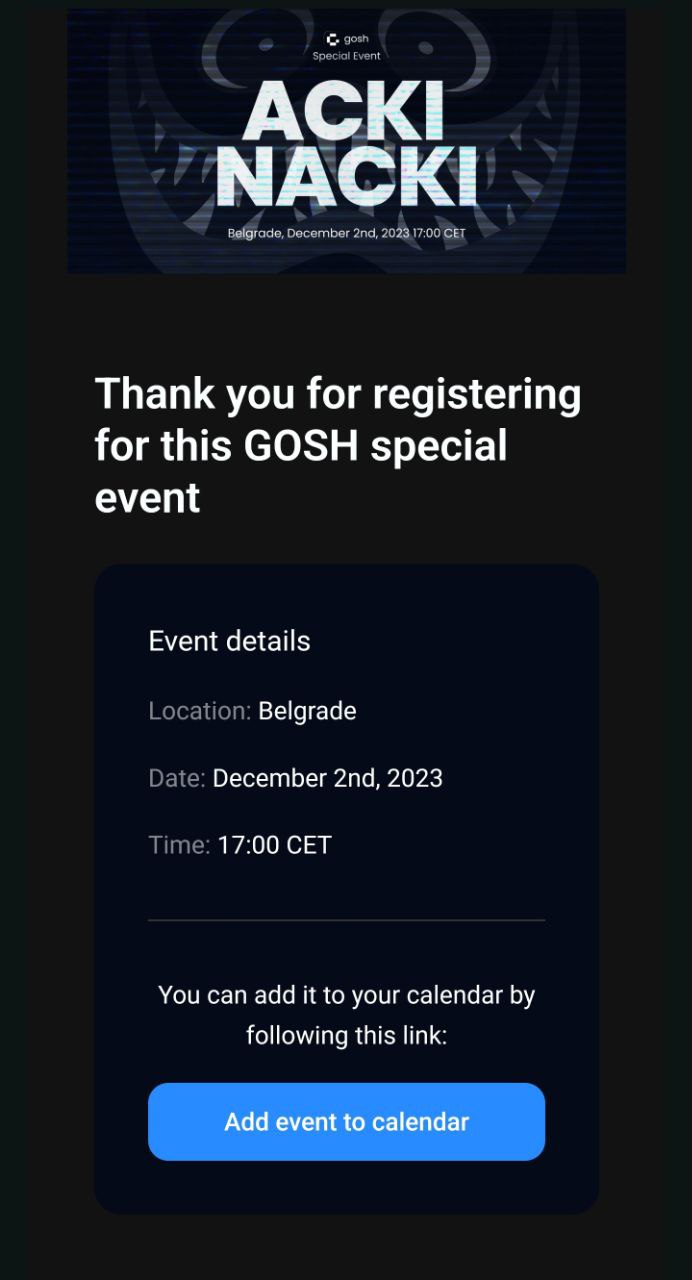This screenshot has width=692, height=1280.
Task: Tap the Add event to calendar button
Action: [346, 1122]
